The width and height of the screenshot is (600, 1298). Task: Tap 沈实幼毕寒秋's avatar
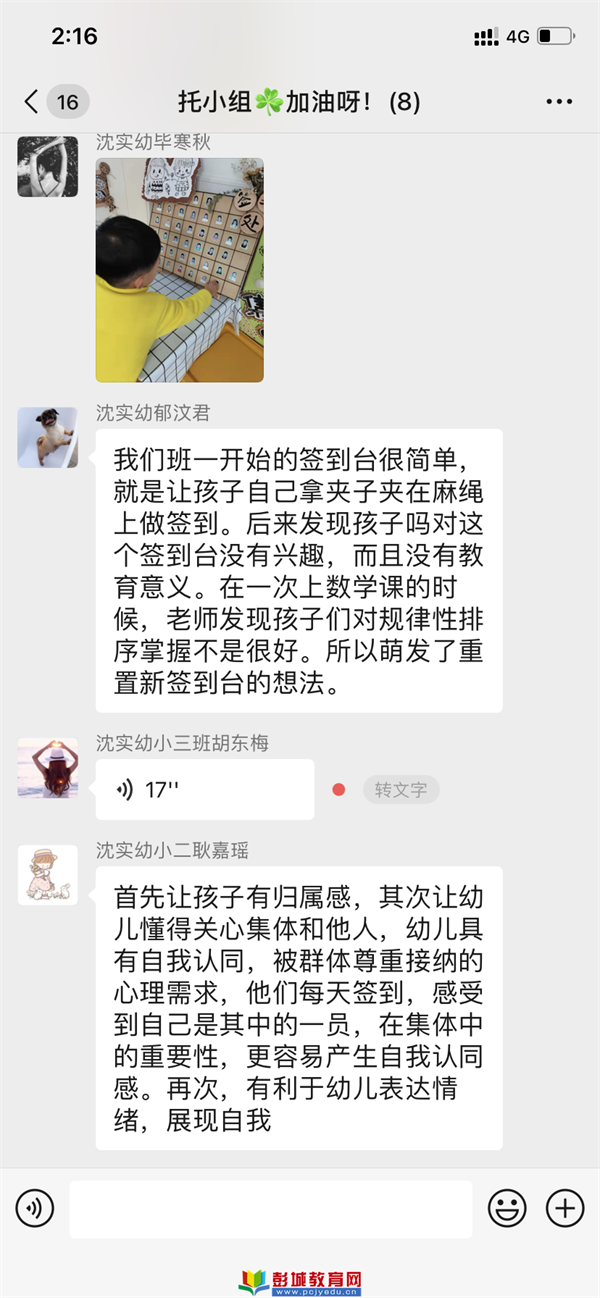[48, 167]
